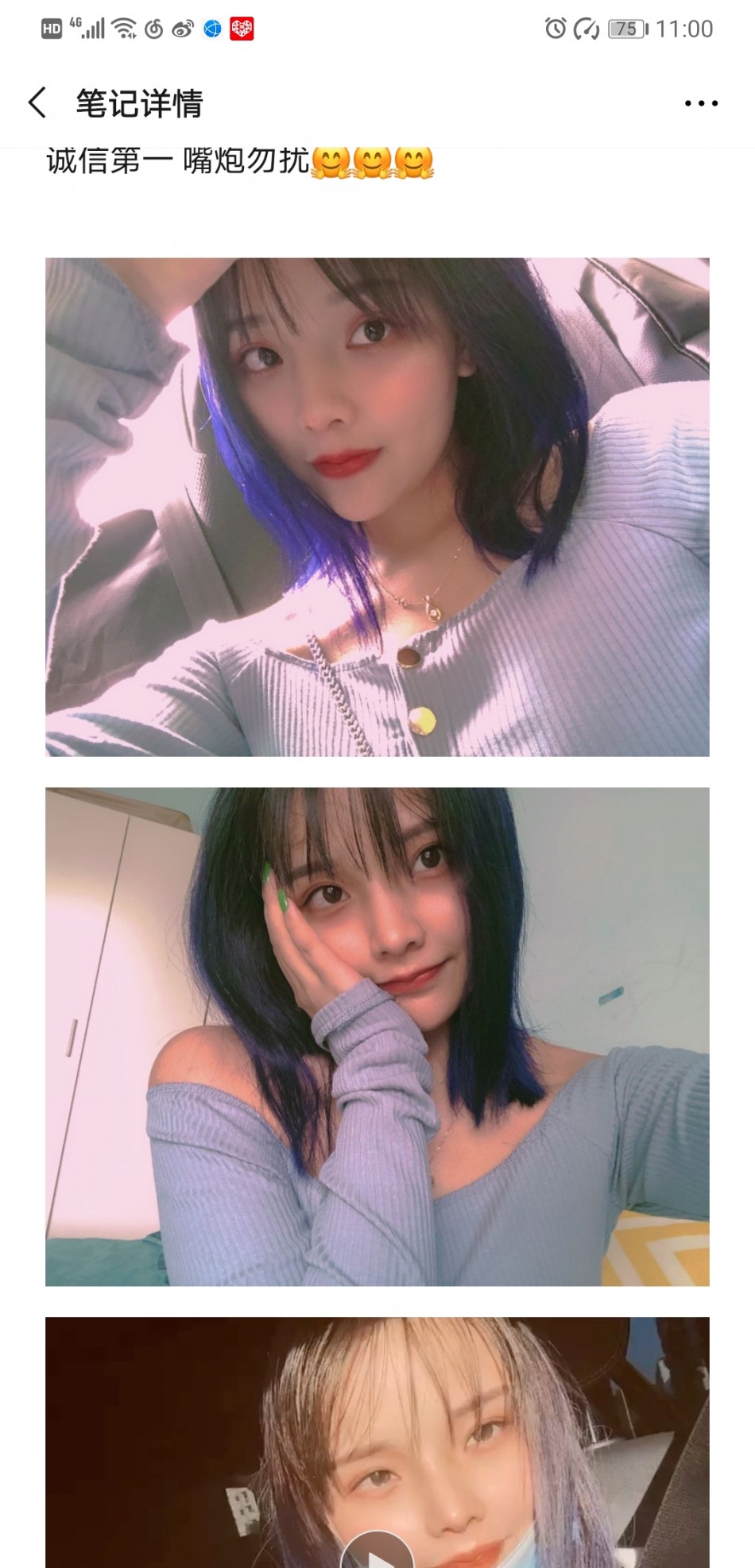
Task: Go back from the 笔记详情 page
Action: coord(37,103)
